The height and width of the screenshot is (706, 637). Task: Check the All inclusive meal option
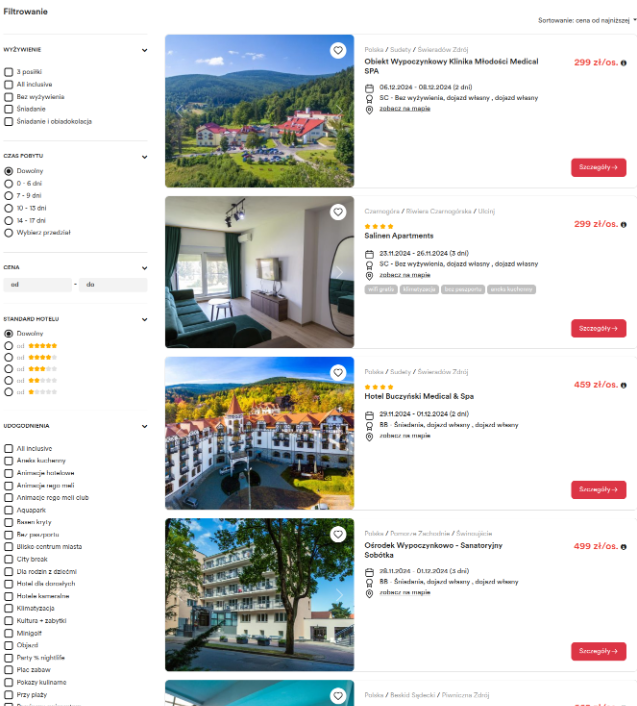pos(9,84)
